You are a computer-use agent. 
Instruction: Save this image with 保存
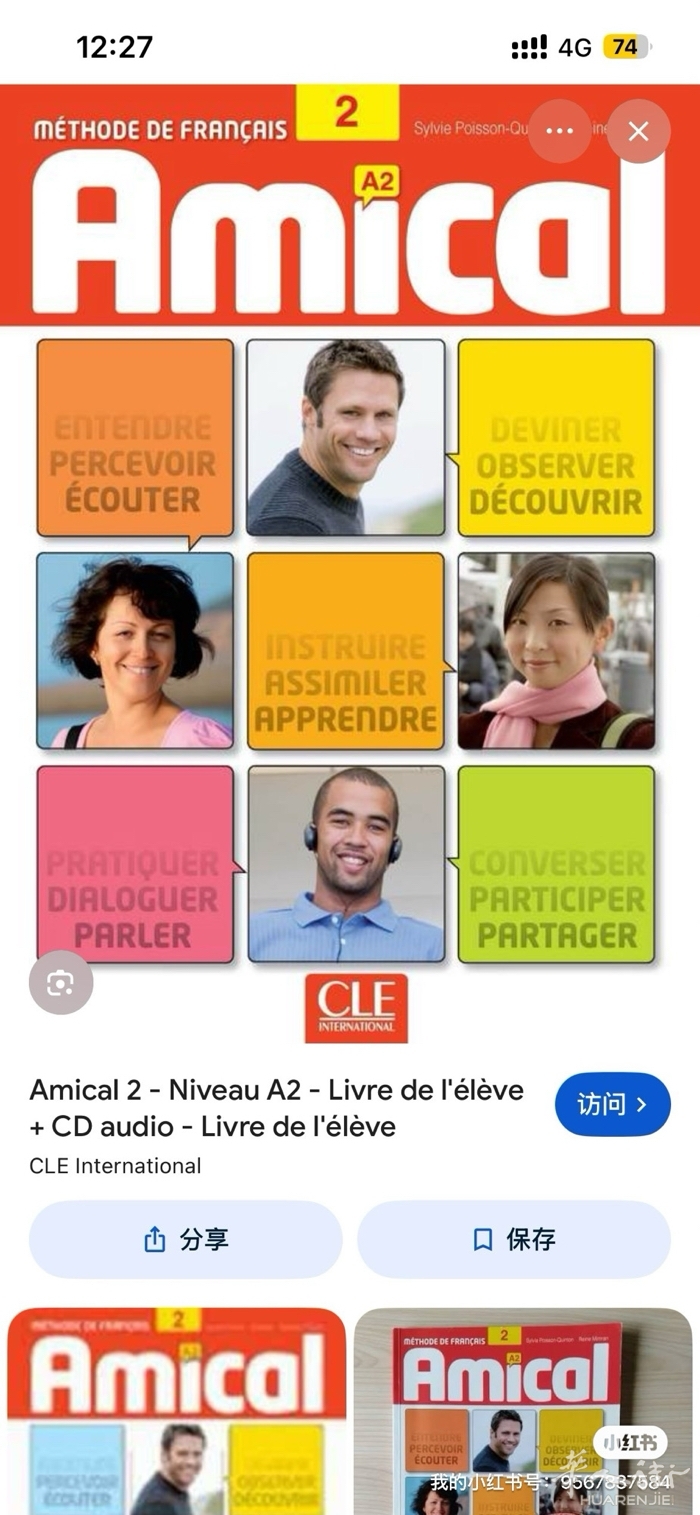click(x=513, y=1240)
